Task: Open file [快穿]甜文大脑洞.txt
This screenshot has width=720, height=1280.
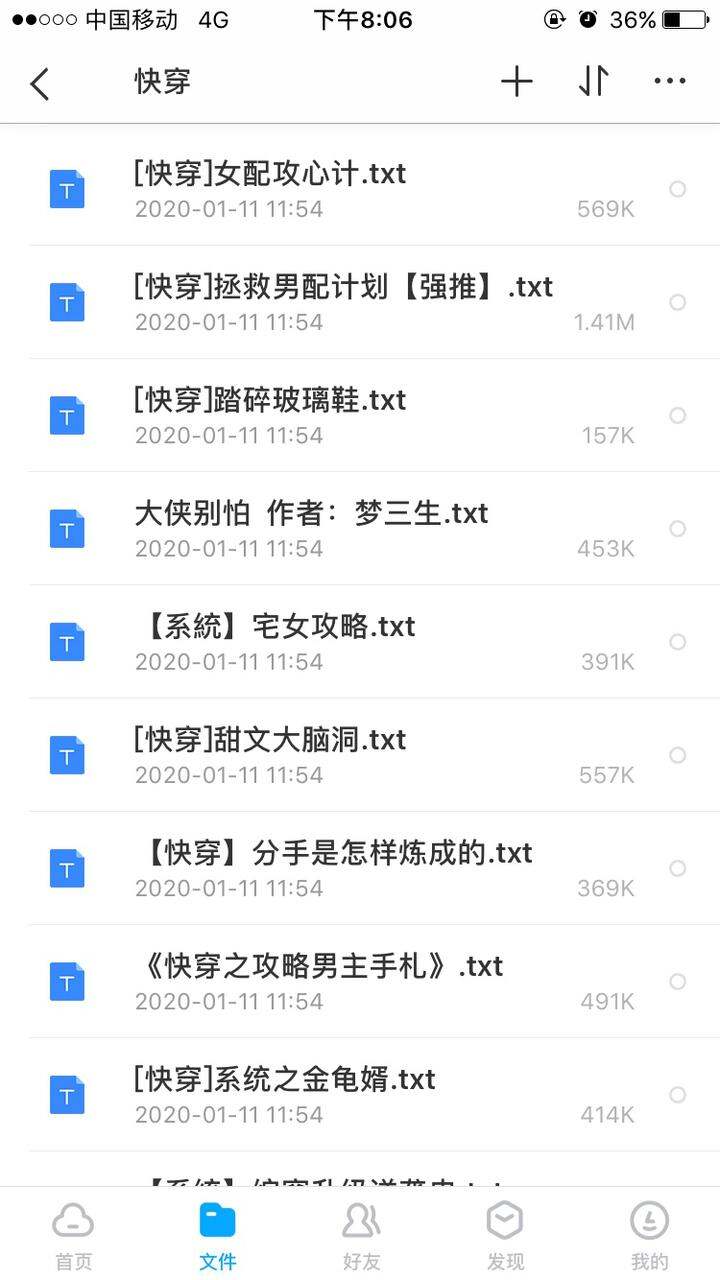Action: point(360,755)
